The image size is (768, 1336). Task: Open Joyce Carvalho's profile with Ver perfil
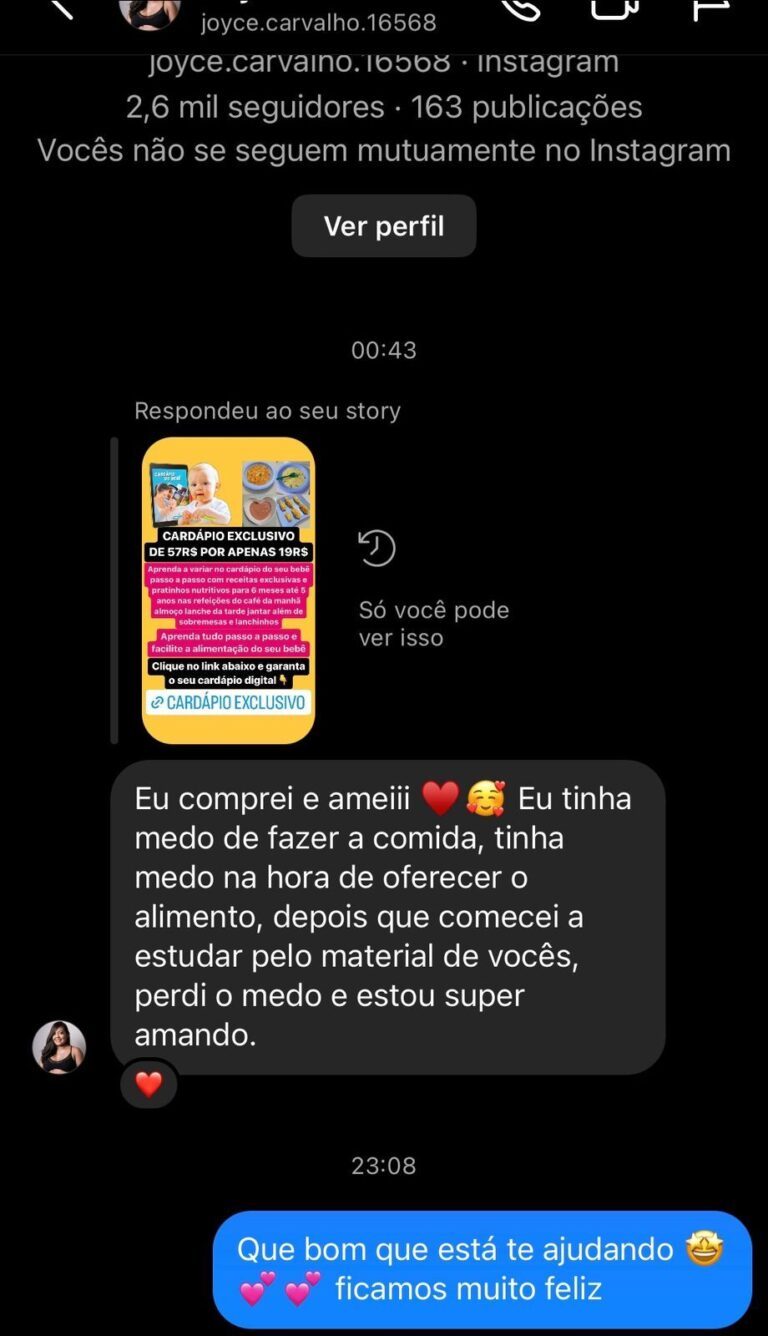pyautogui.click(x=383, y=226)
